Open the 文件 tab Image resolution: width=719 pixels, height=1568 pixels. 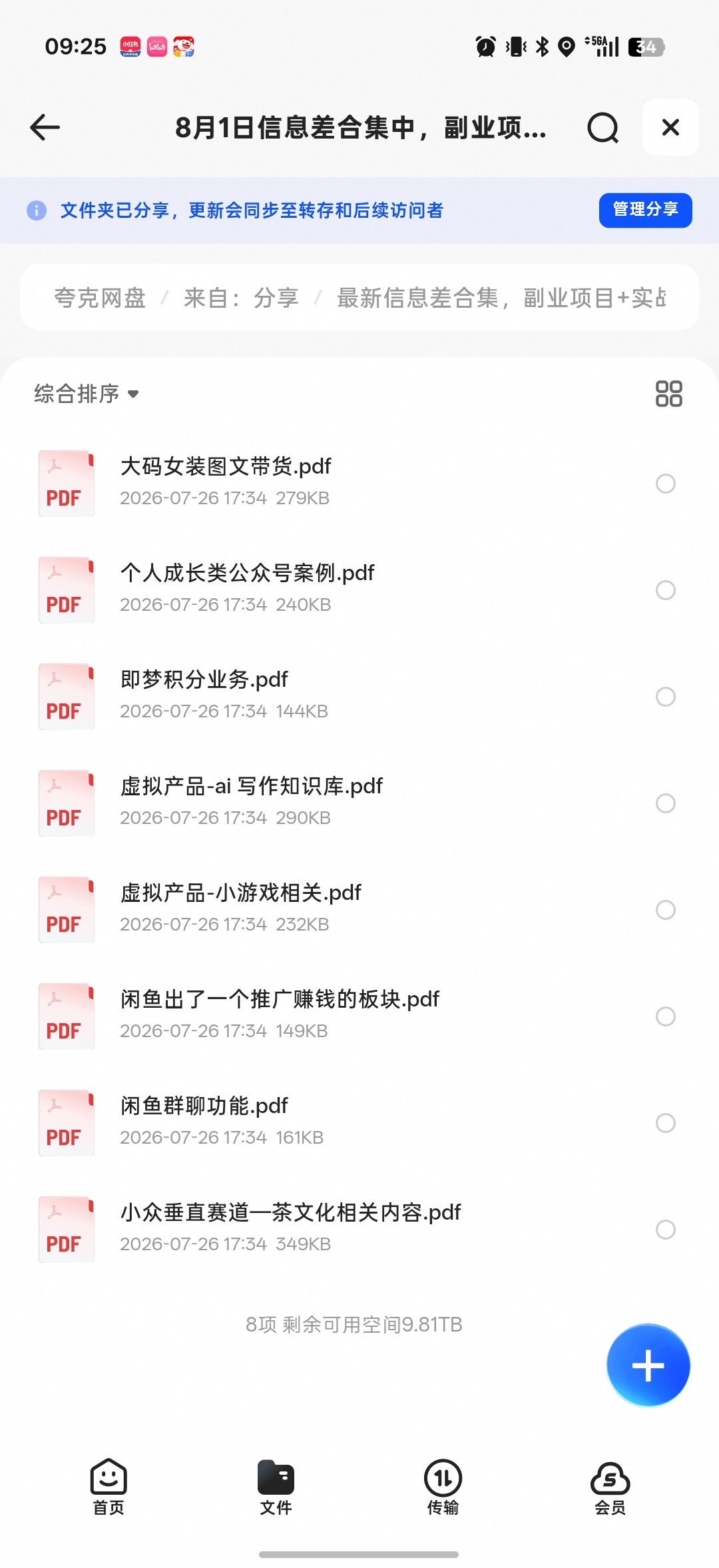[276, 1487]
